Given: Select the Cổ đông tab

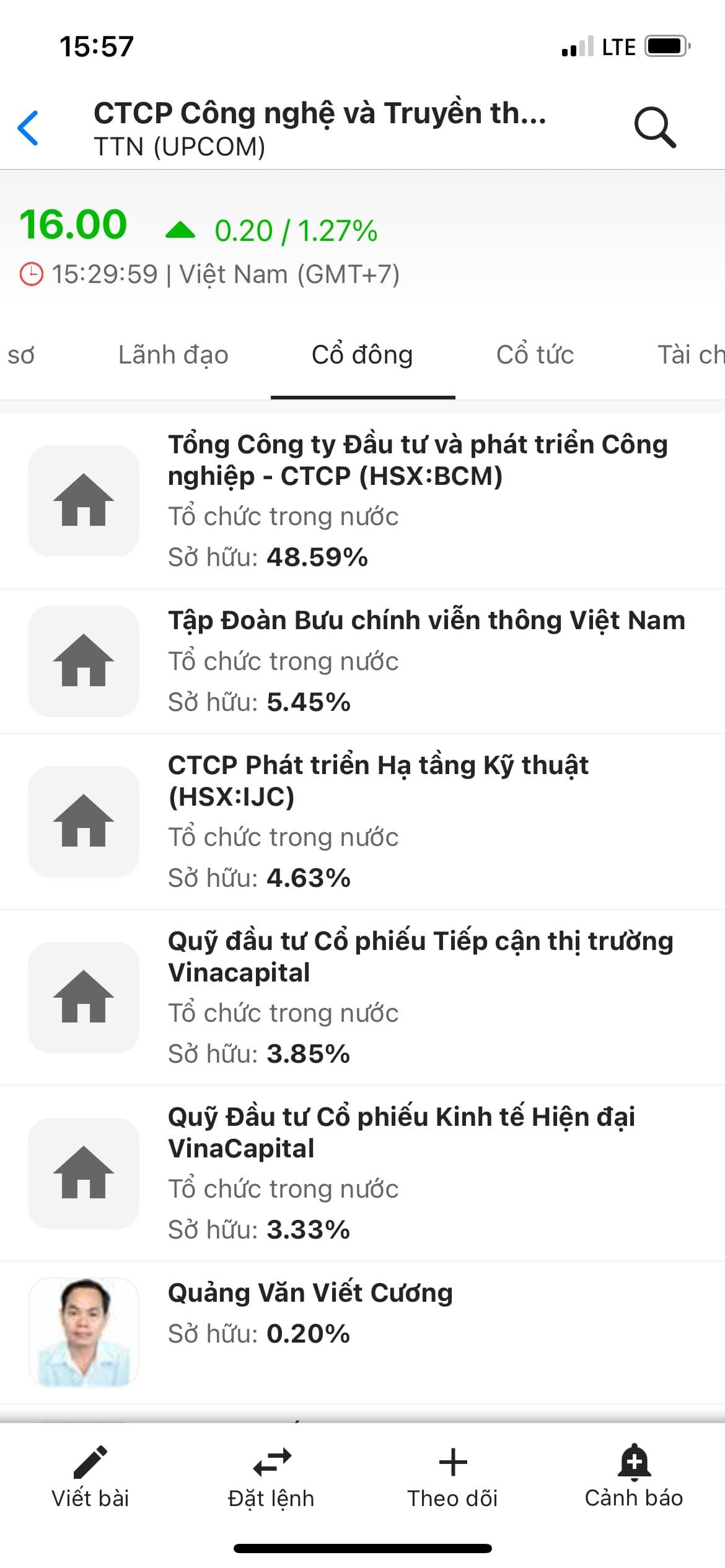Looking at the screenshot, I should coord(362,355).
